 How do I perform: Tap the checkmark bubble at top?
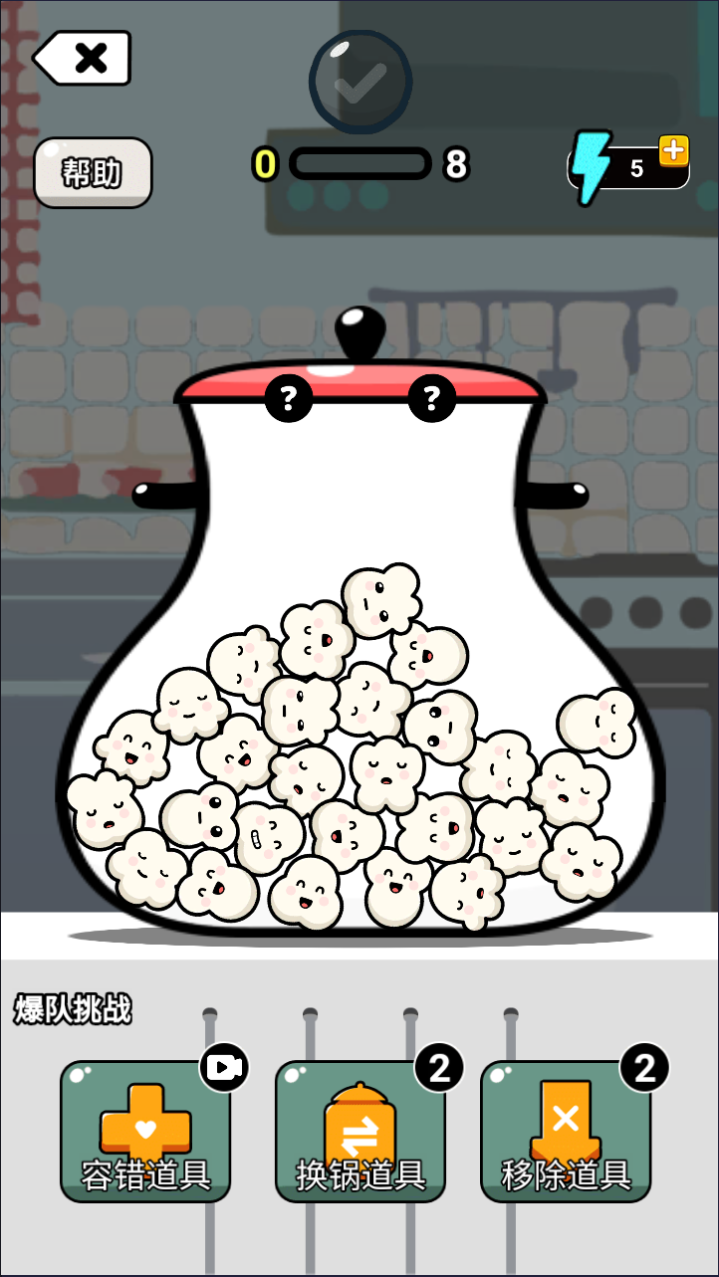tap(360, 82)
